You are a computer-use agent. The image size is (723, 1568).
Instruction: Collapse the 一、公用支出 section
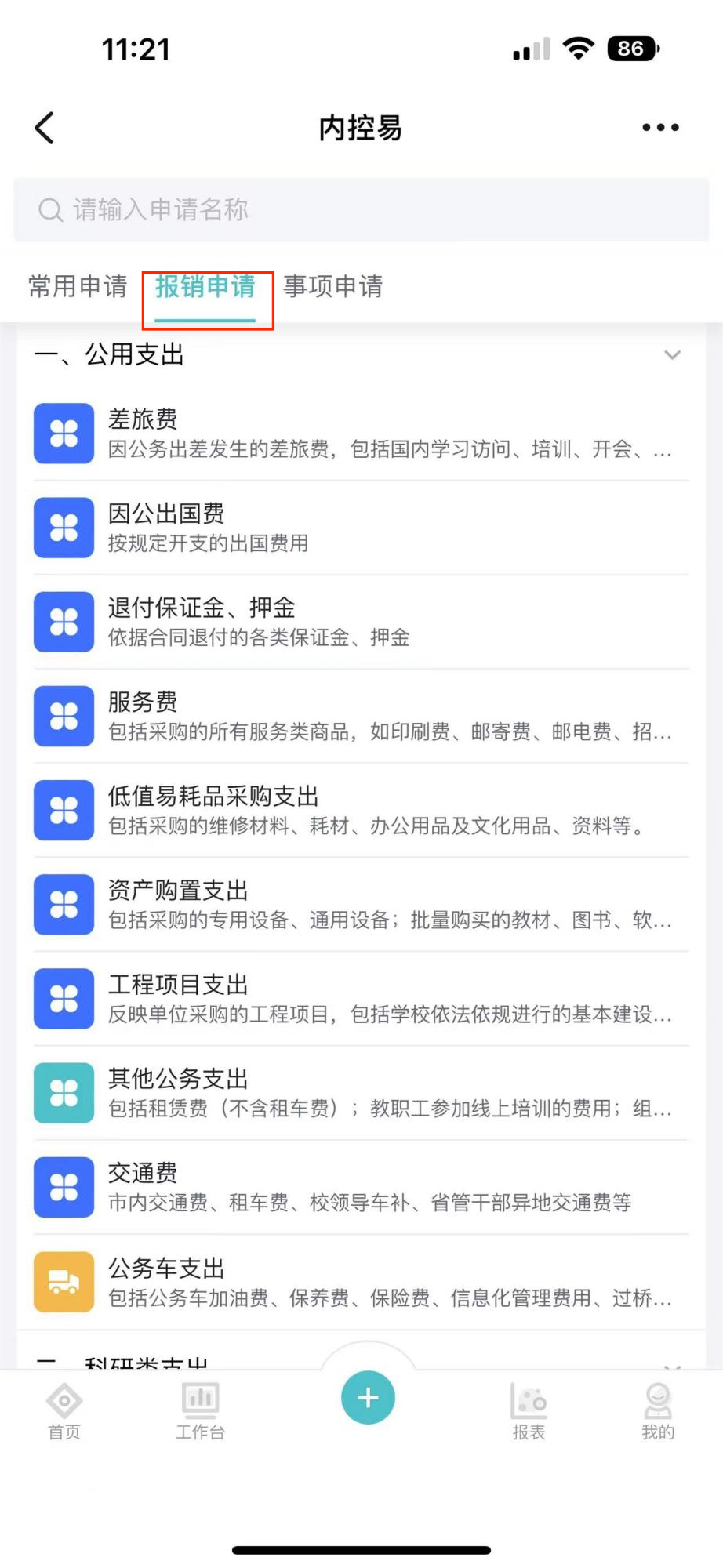[672, 354]
